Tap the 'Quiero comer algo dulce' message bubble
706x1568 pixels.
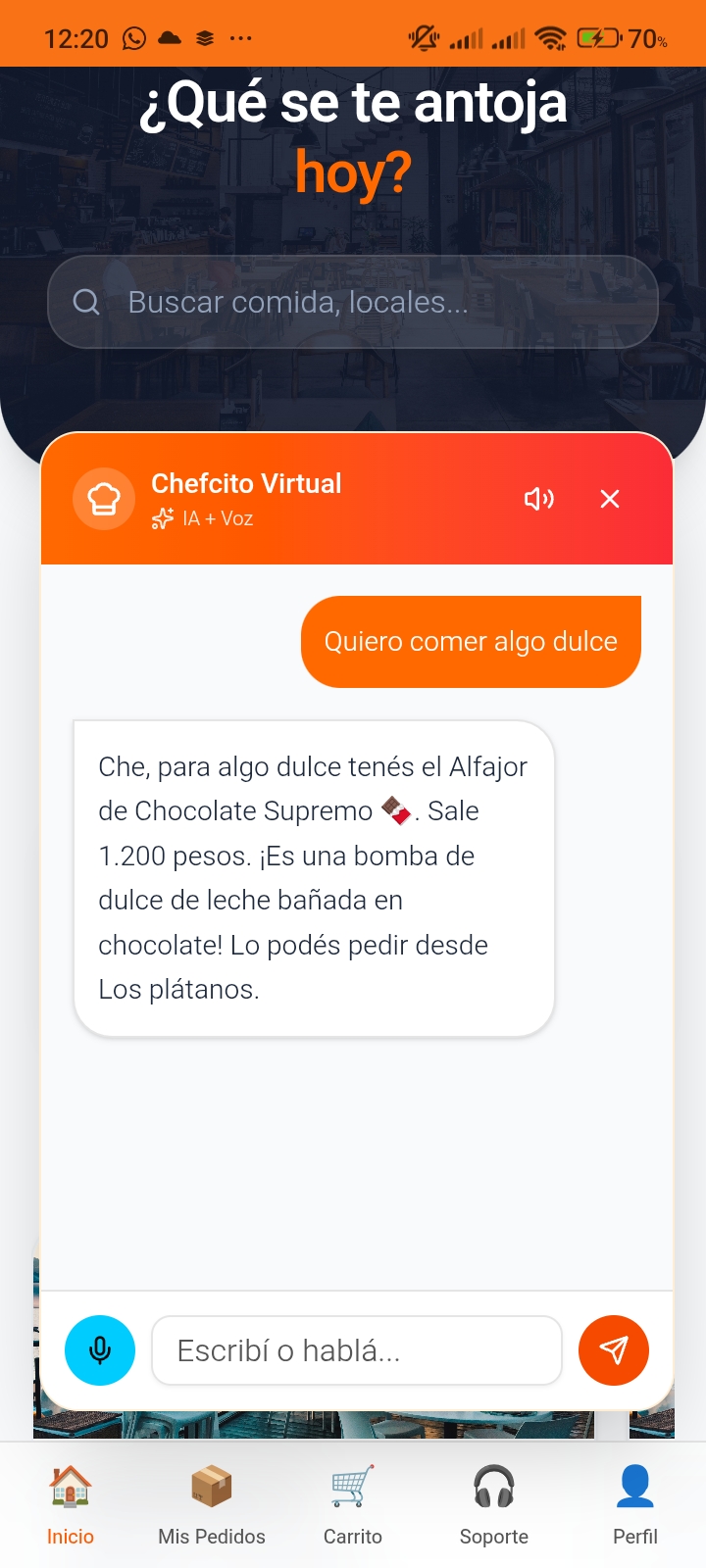point(471,641)
